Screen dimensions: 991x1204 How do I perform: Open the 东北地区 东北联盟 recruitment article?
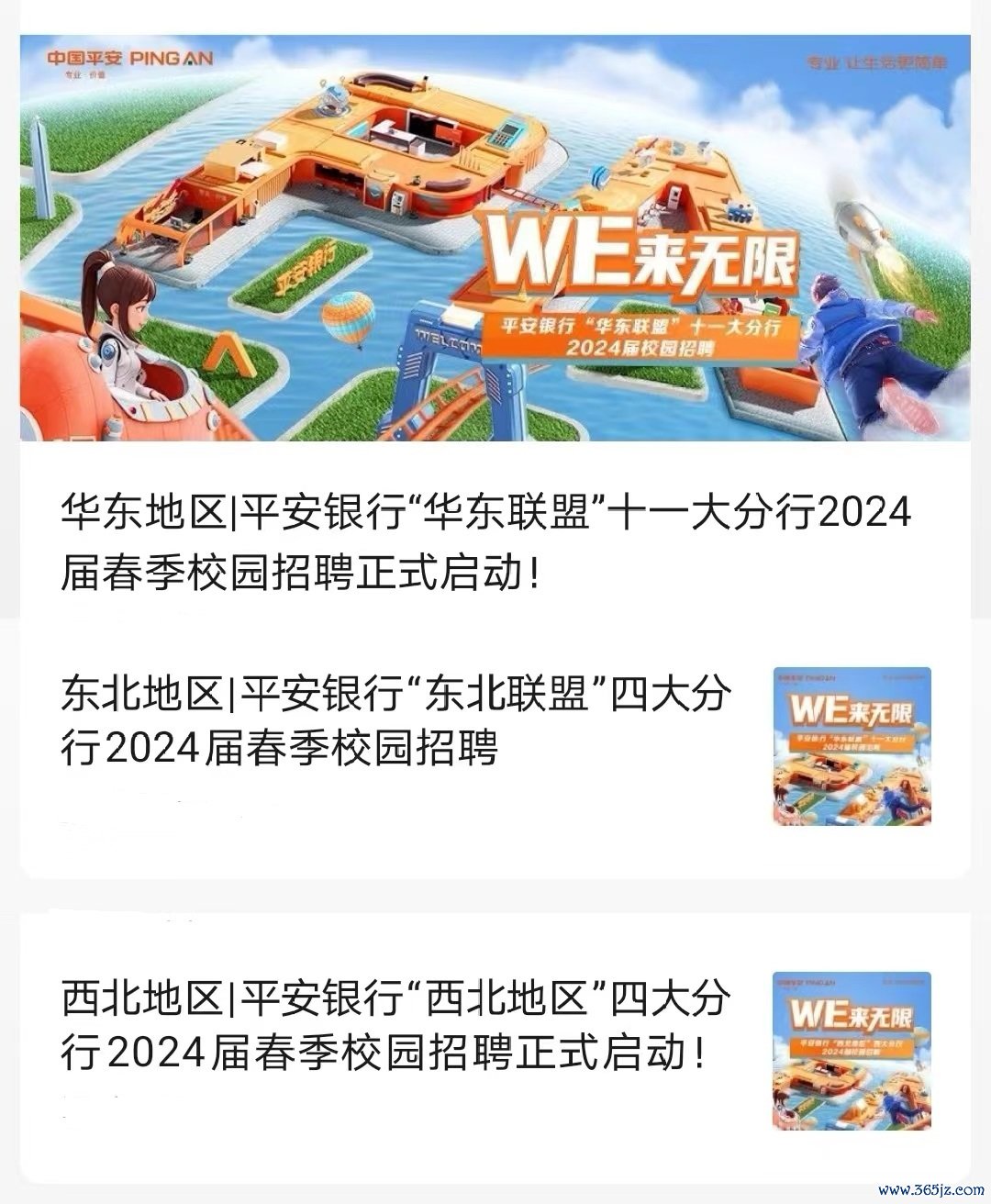[396, 721]
